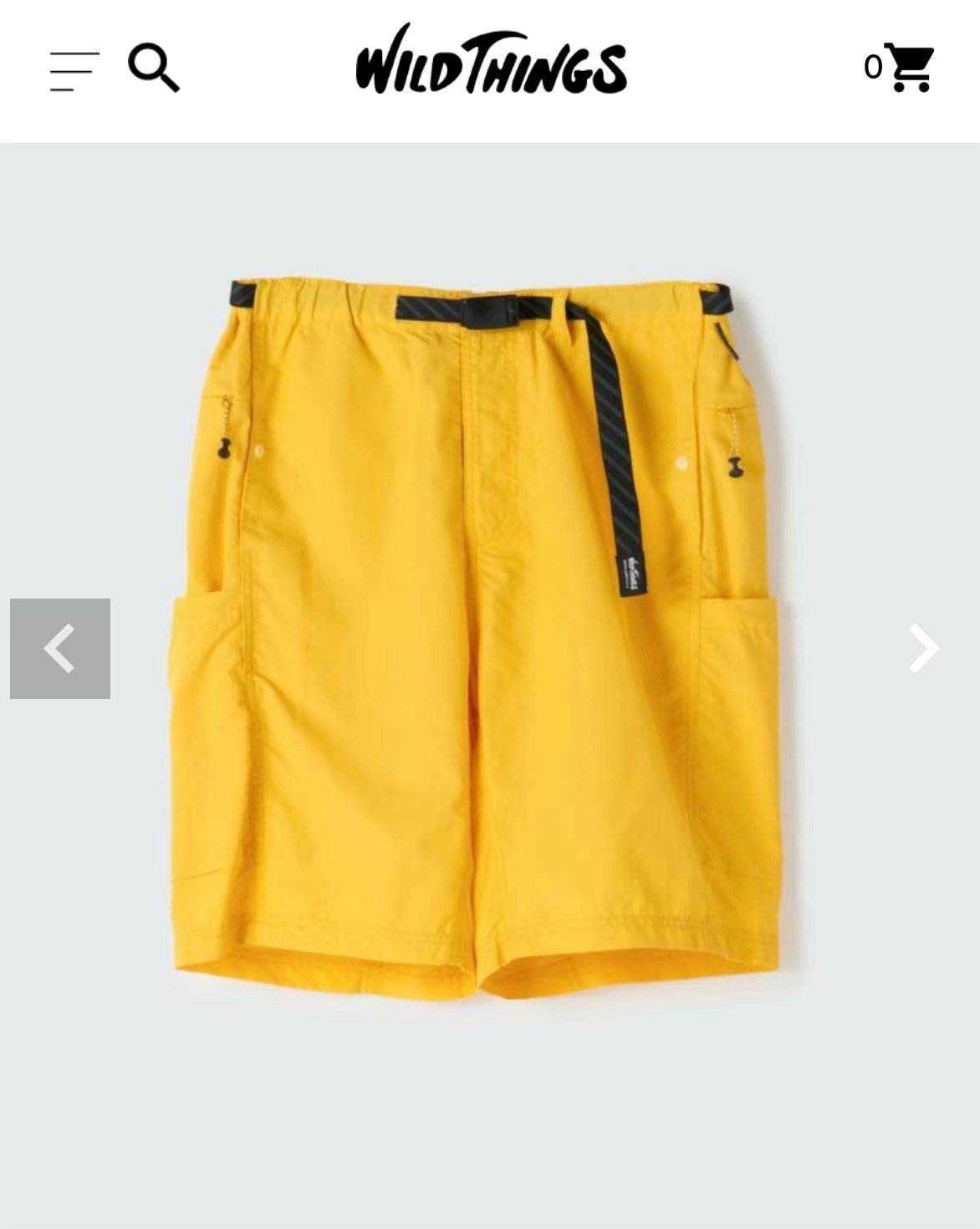
Task: Go to Wild Things home logo
Action: [491, 60]
